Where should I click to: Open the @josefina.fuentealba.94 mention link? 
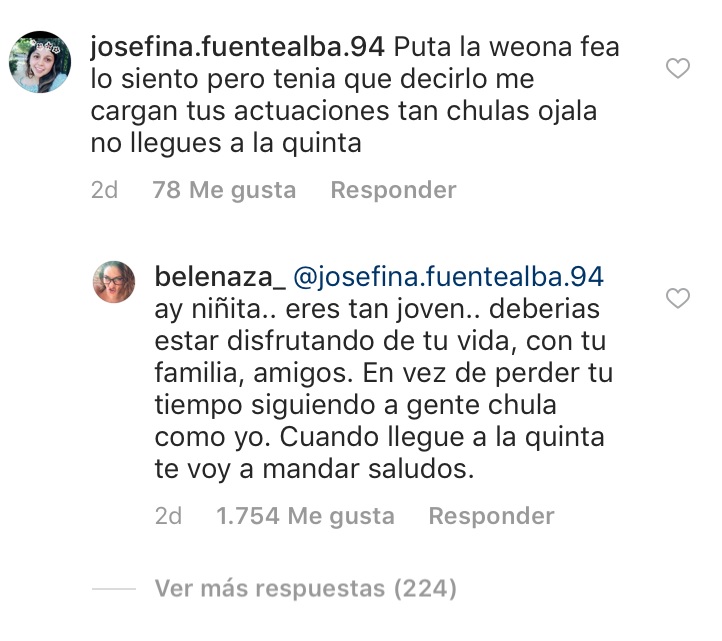coord(451,276)
